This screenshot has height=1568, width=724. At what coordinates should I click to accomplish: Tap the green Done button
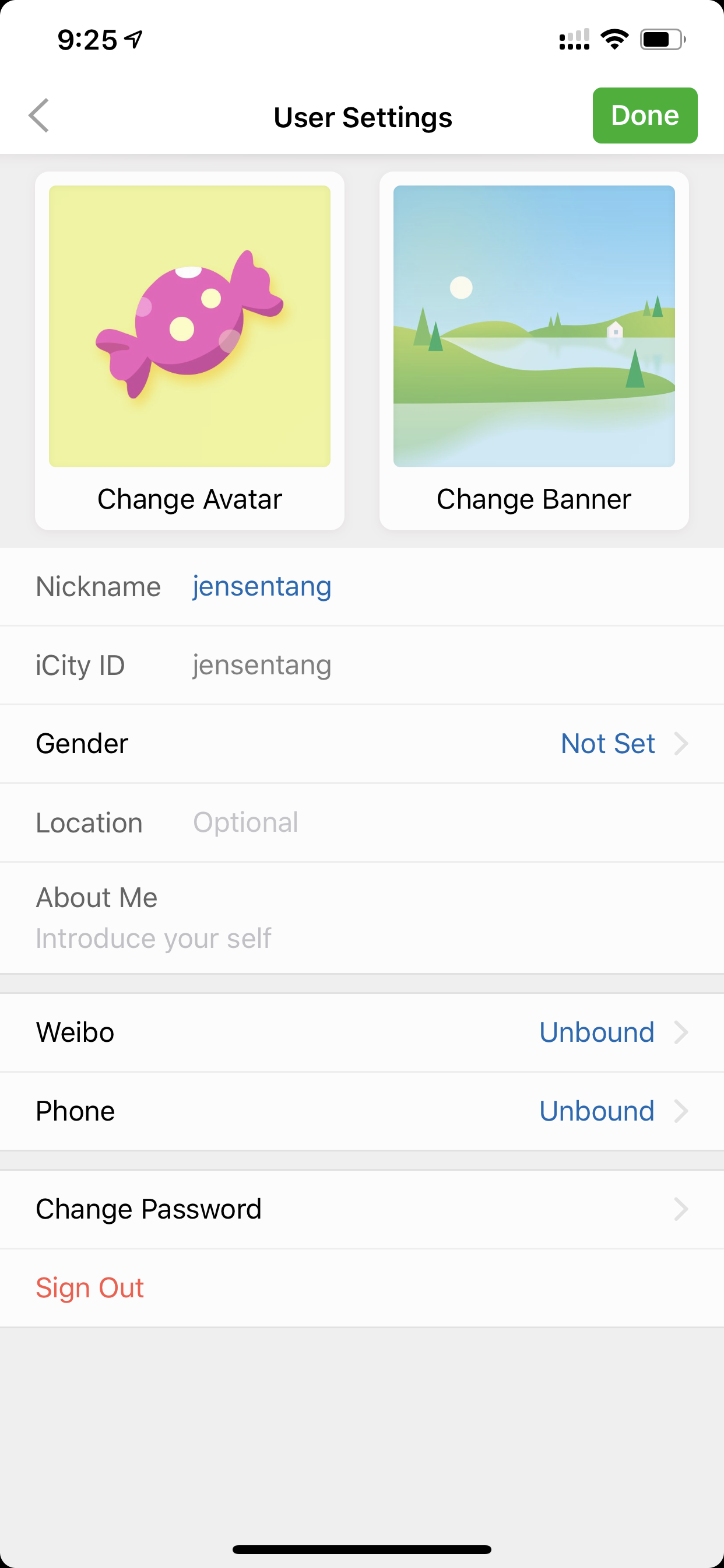pyautogui.click(x=645, y=116)
